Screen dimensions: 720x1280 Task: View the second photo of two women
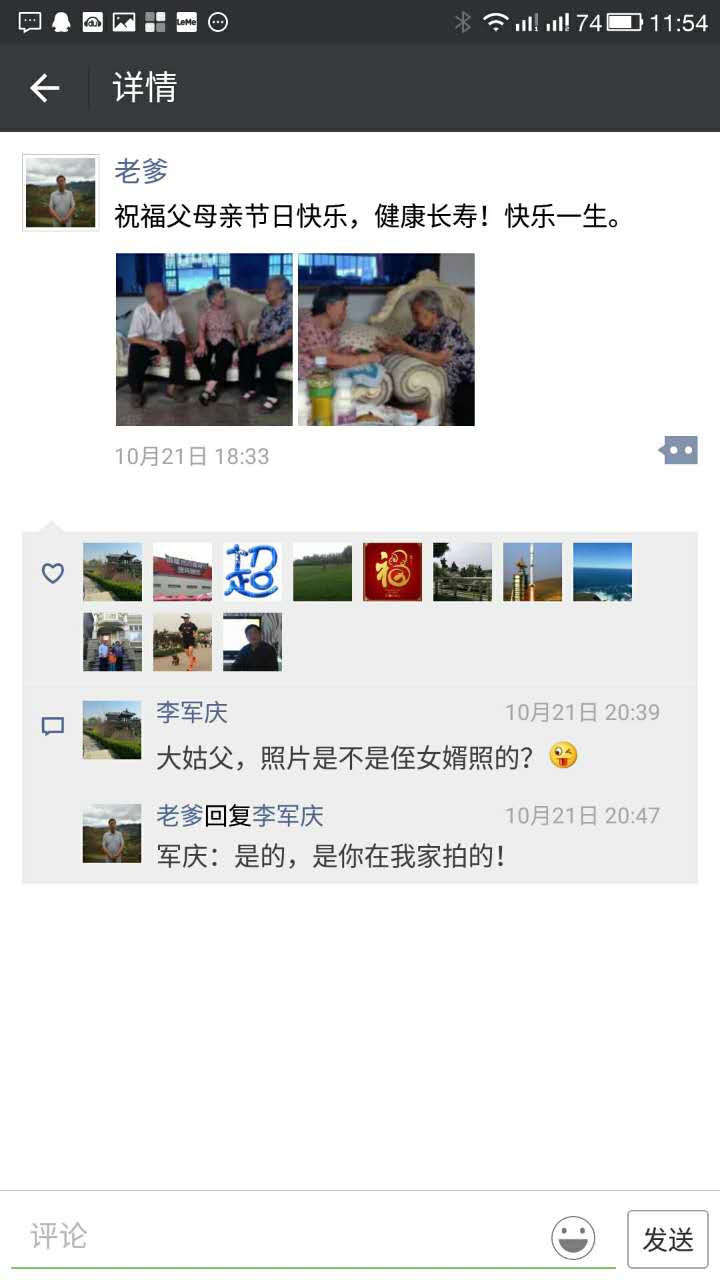coord(386,339)
